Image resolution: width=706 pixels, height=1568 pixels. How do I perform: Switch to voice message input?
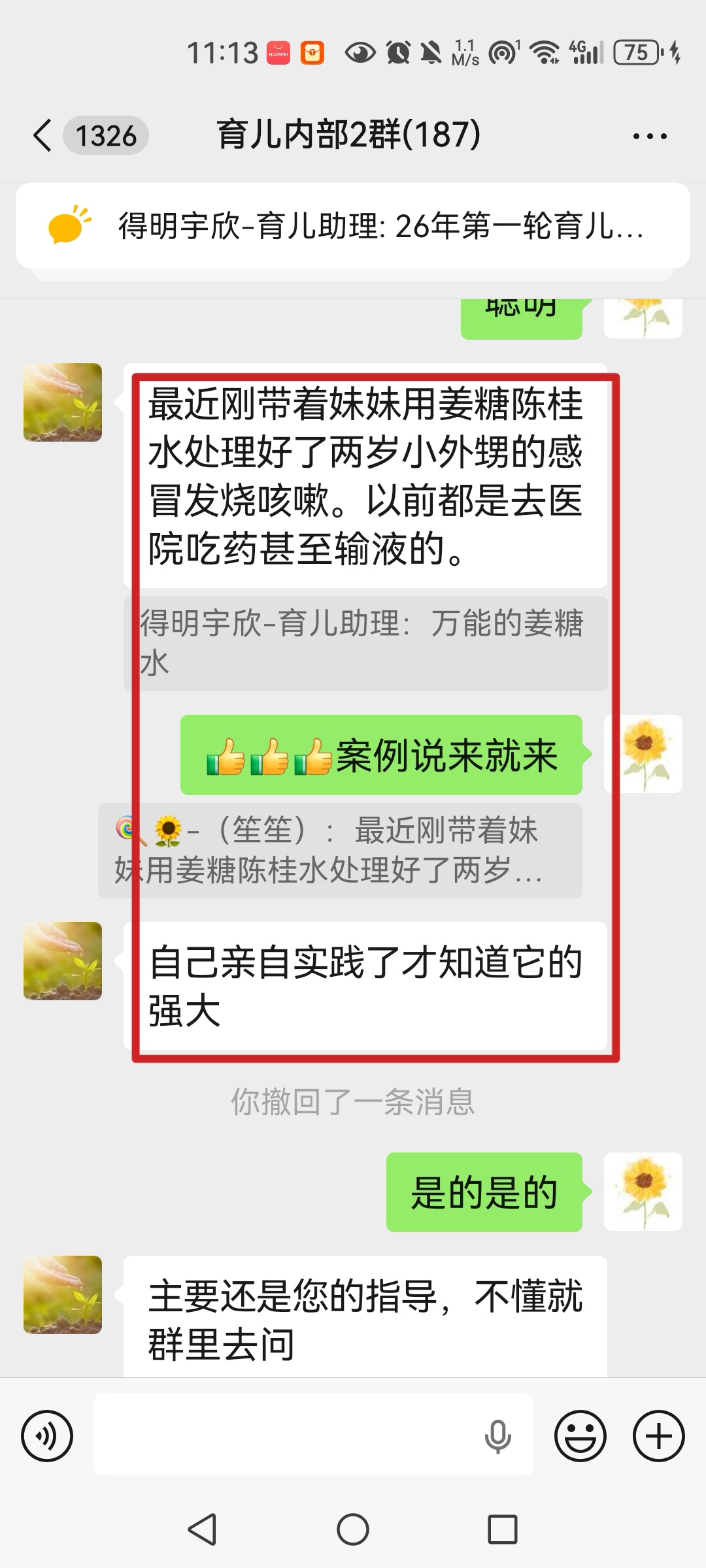tap(47, 1436)
